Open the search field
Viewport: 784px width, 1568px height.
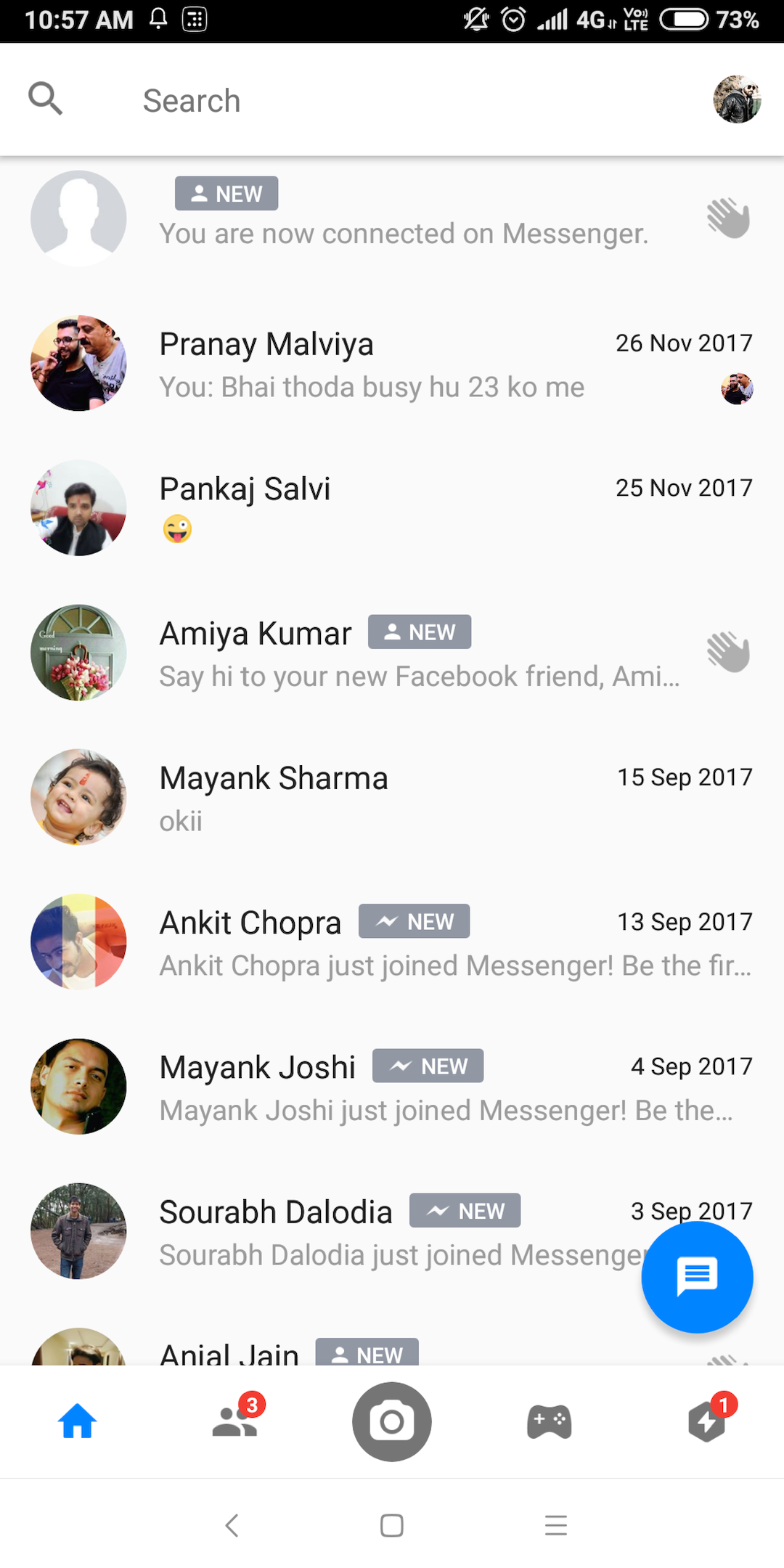tap(192, 100)
